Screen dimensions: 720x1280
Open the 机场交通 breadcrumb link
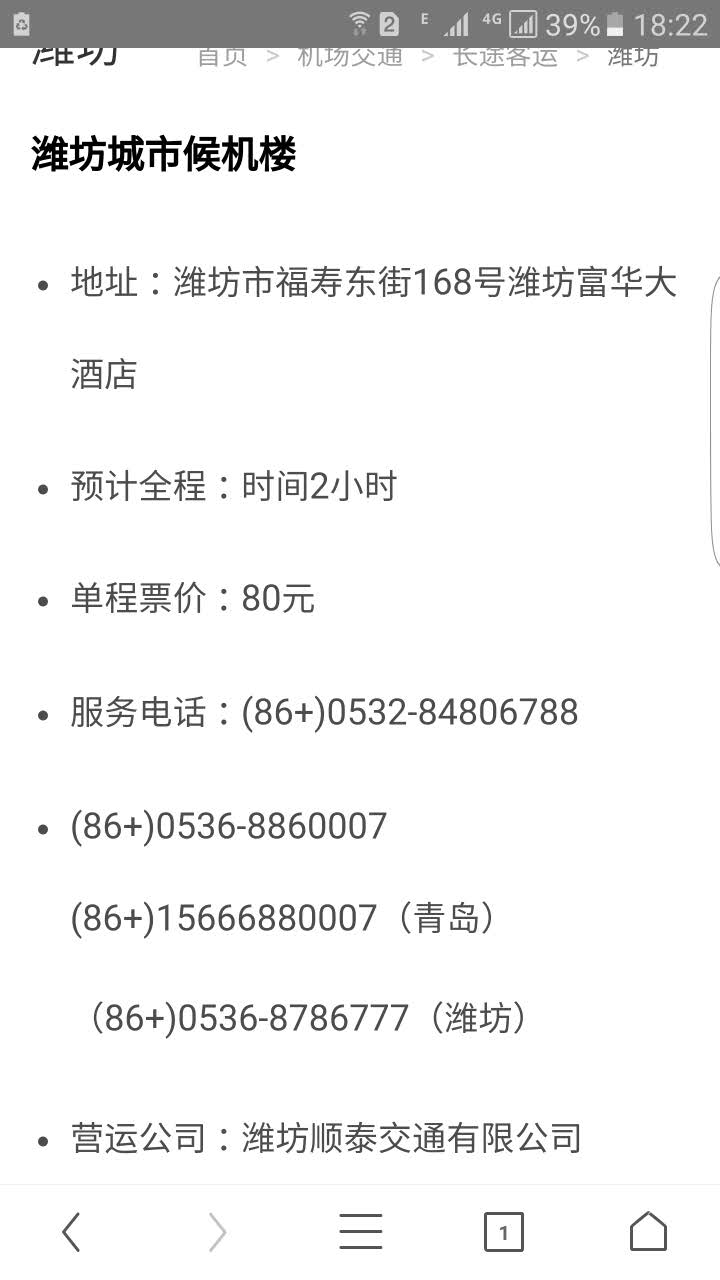[x=350, y=56]
